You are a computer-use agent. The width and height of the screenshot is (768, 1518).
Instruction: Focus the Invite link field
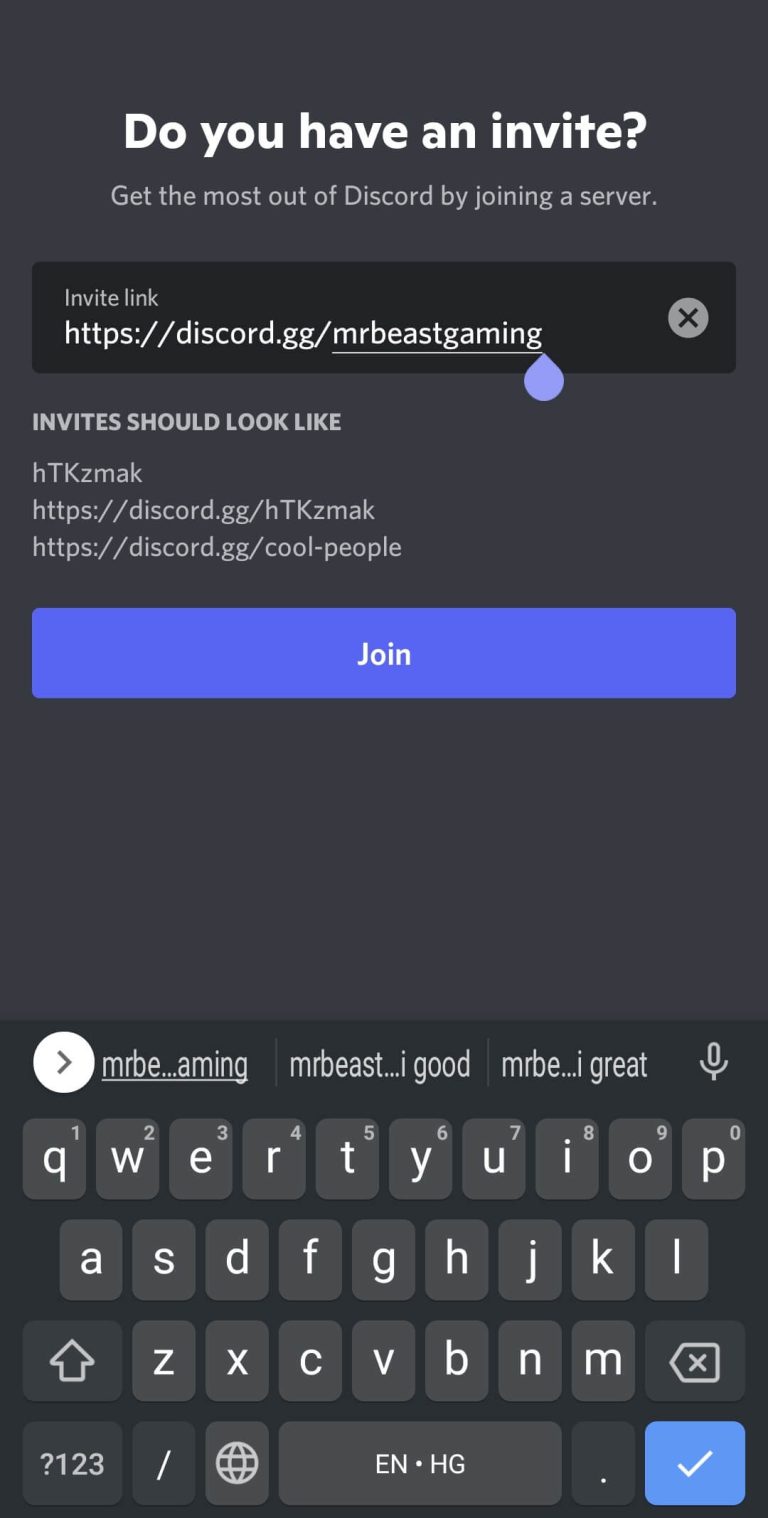pos(384,317)
